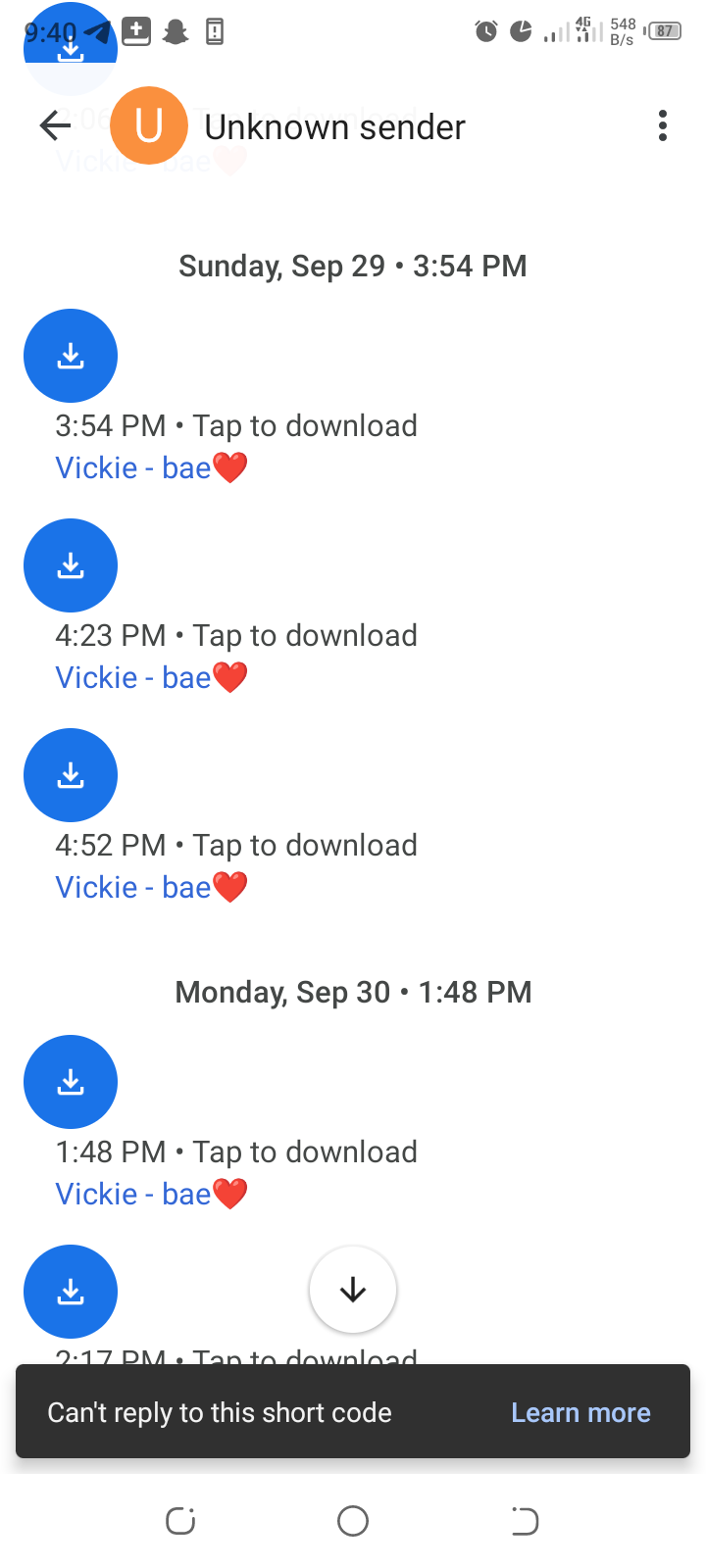Go to the system home screen

click(x=353, y=1521)
